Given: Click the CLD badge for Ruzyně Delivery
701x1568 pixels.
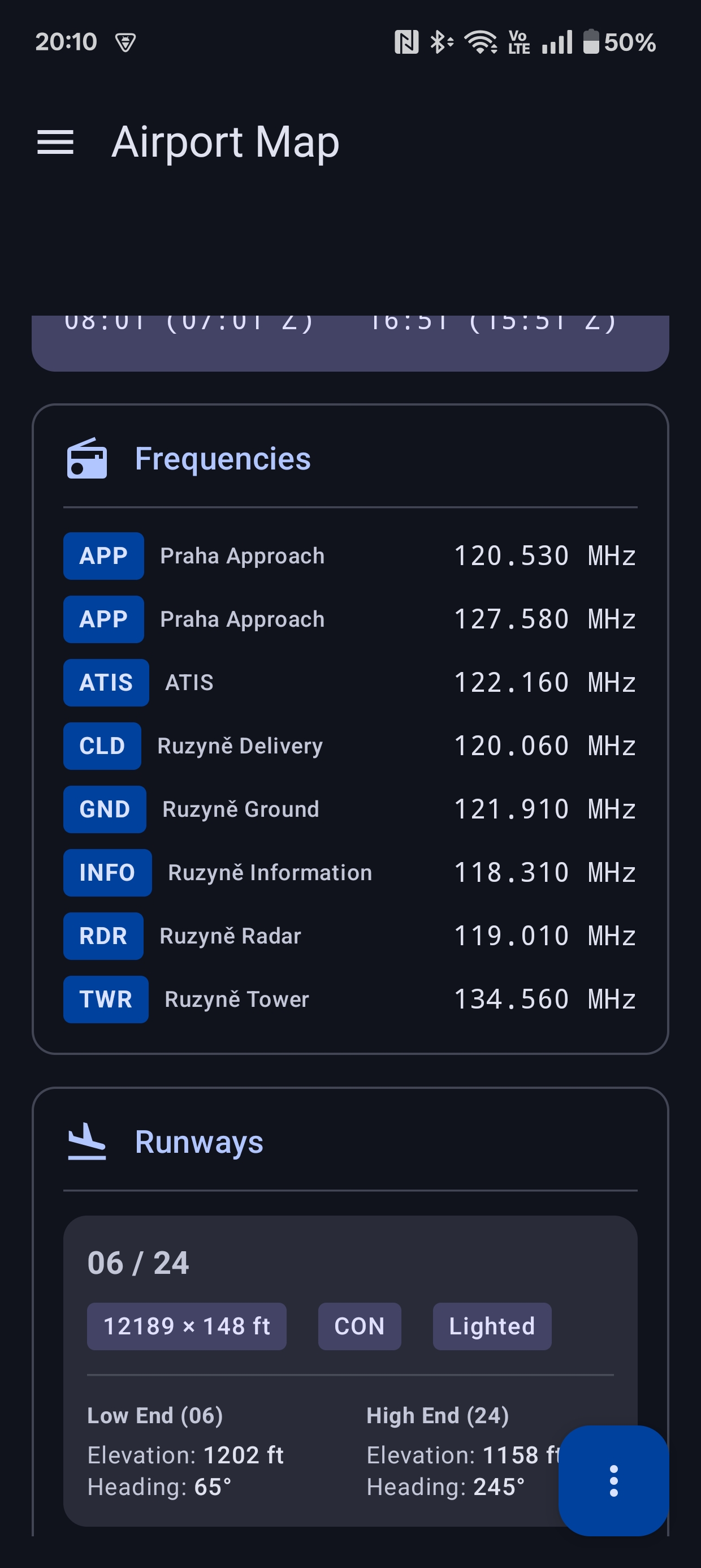Looking at the screenshot, I should coord(102,746).
